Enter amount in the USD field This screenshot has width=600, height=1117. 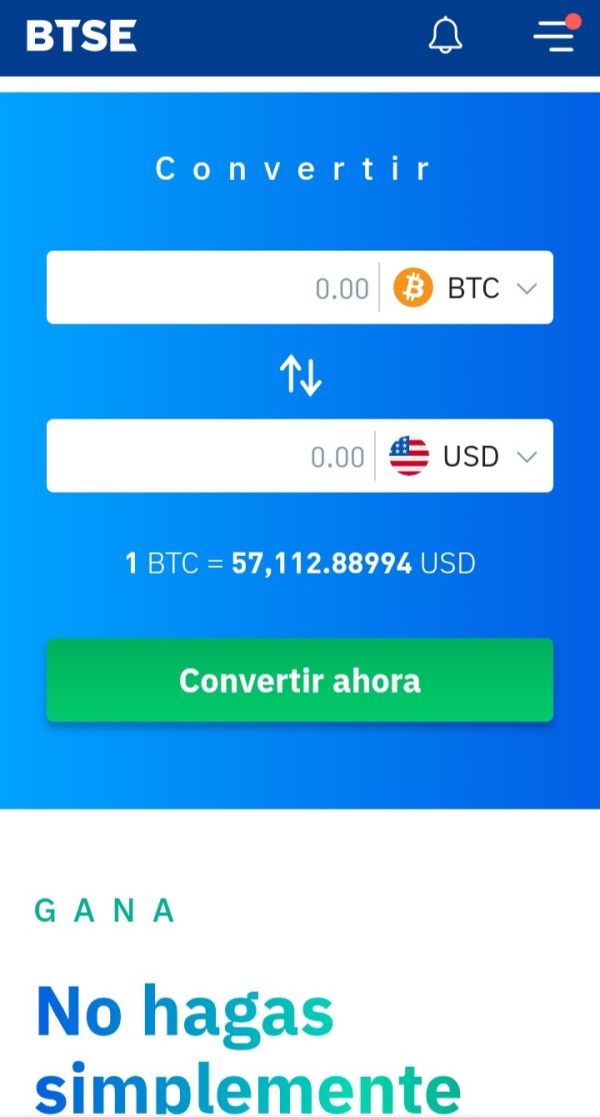[210, 456]
